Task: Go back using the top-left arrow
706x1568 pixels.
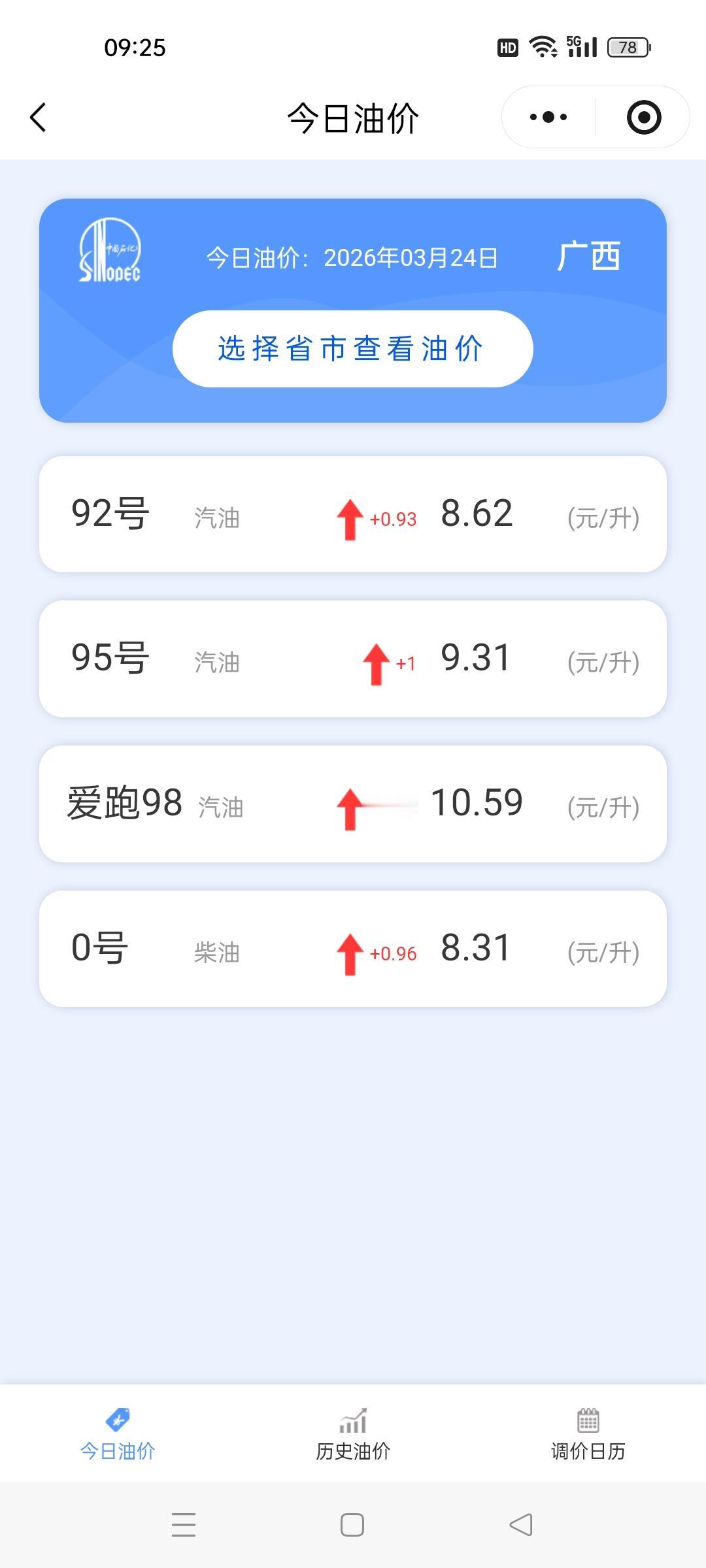Action: click(x=37, y=116)
